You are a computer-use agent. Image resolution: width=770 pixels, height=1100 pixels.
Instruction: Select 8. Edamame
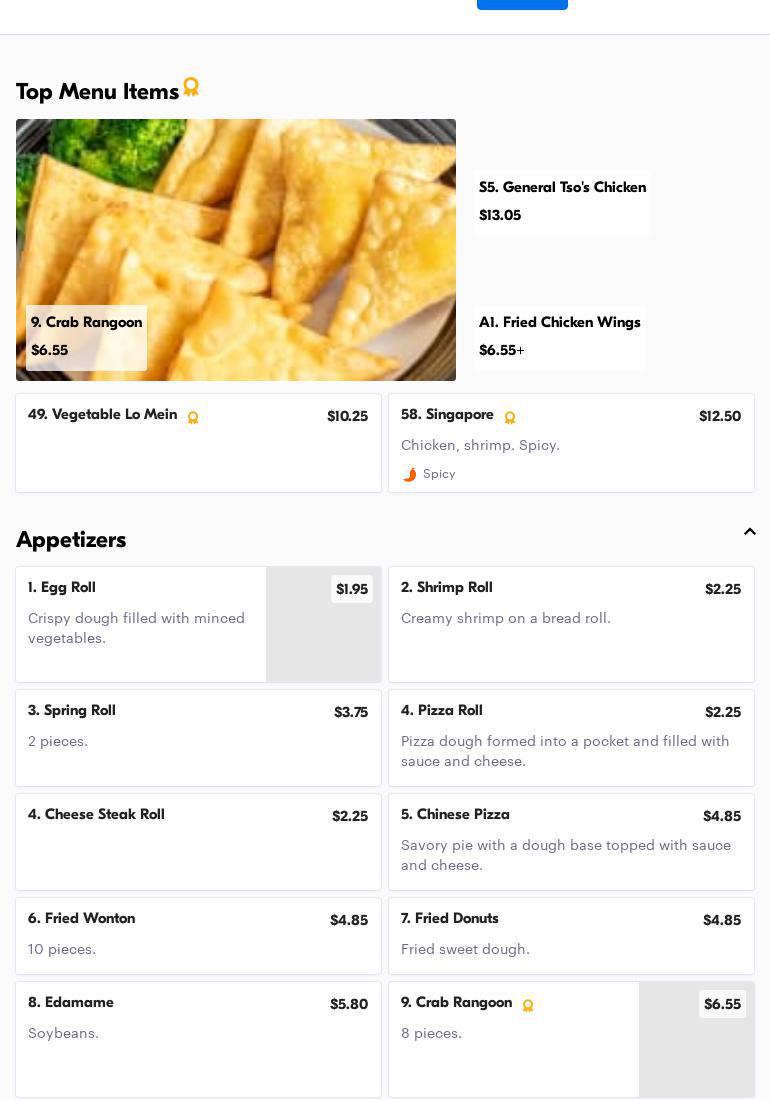coord(198,1039)
